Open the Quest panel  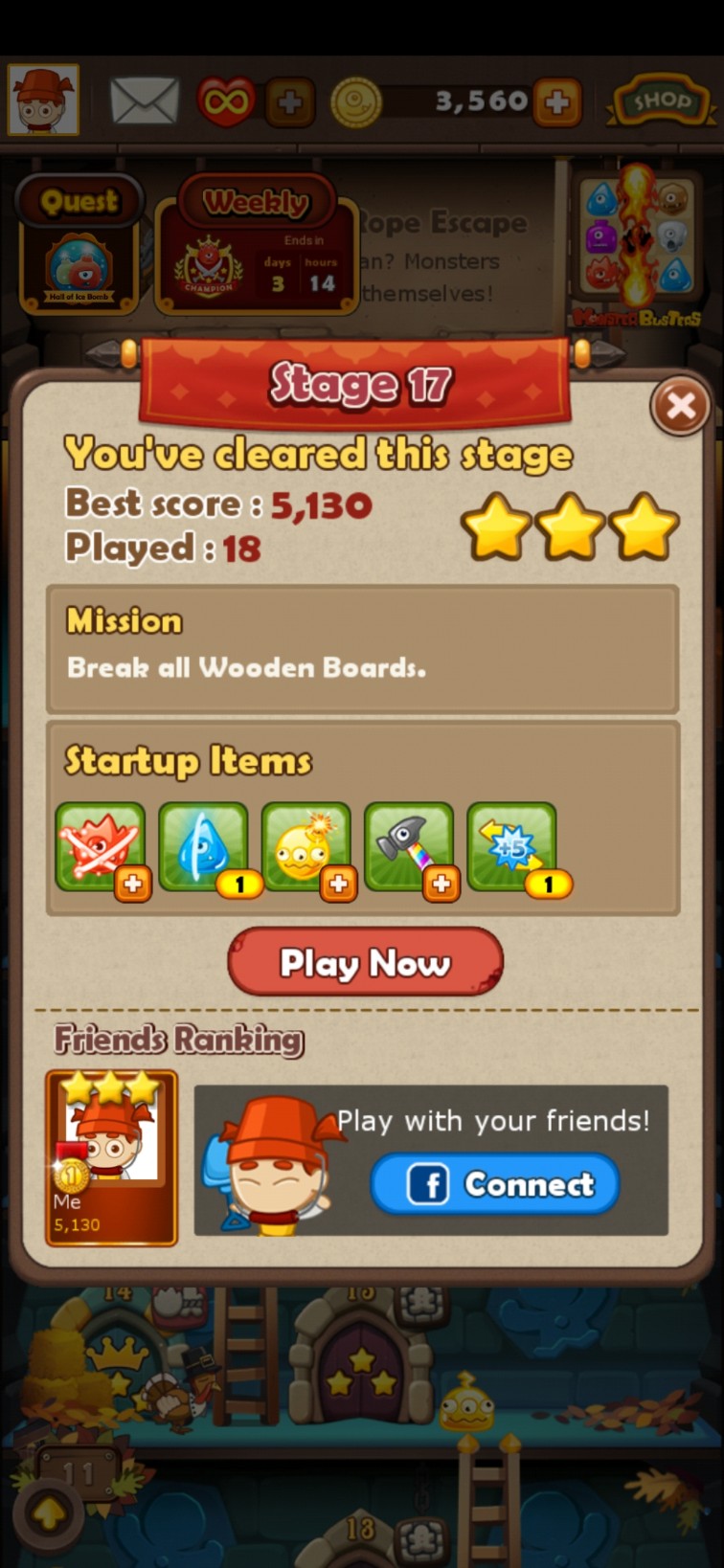coord(79,246)
